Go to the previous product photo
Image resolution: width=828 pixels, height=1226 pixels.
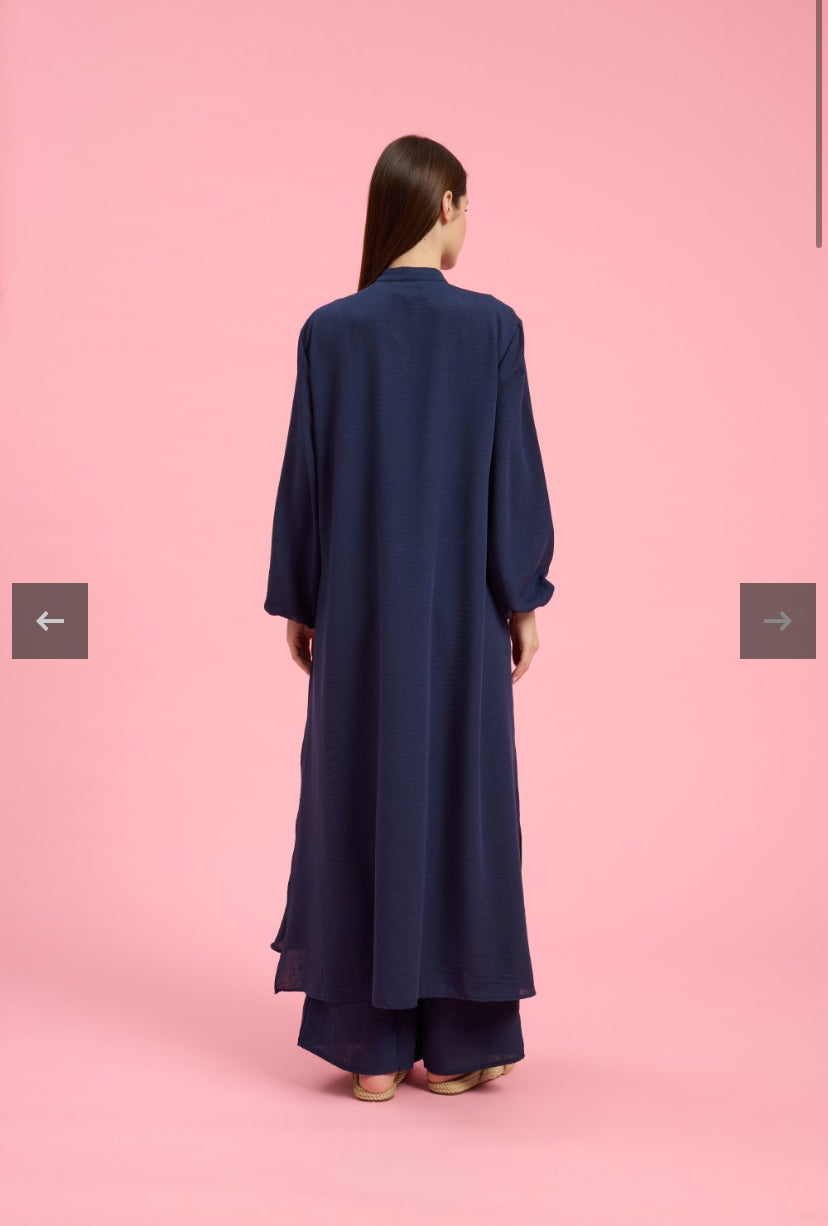(x=50, y=621)
